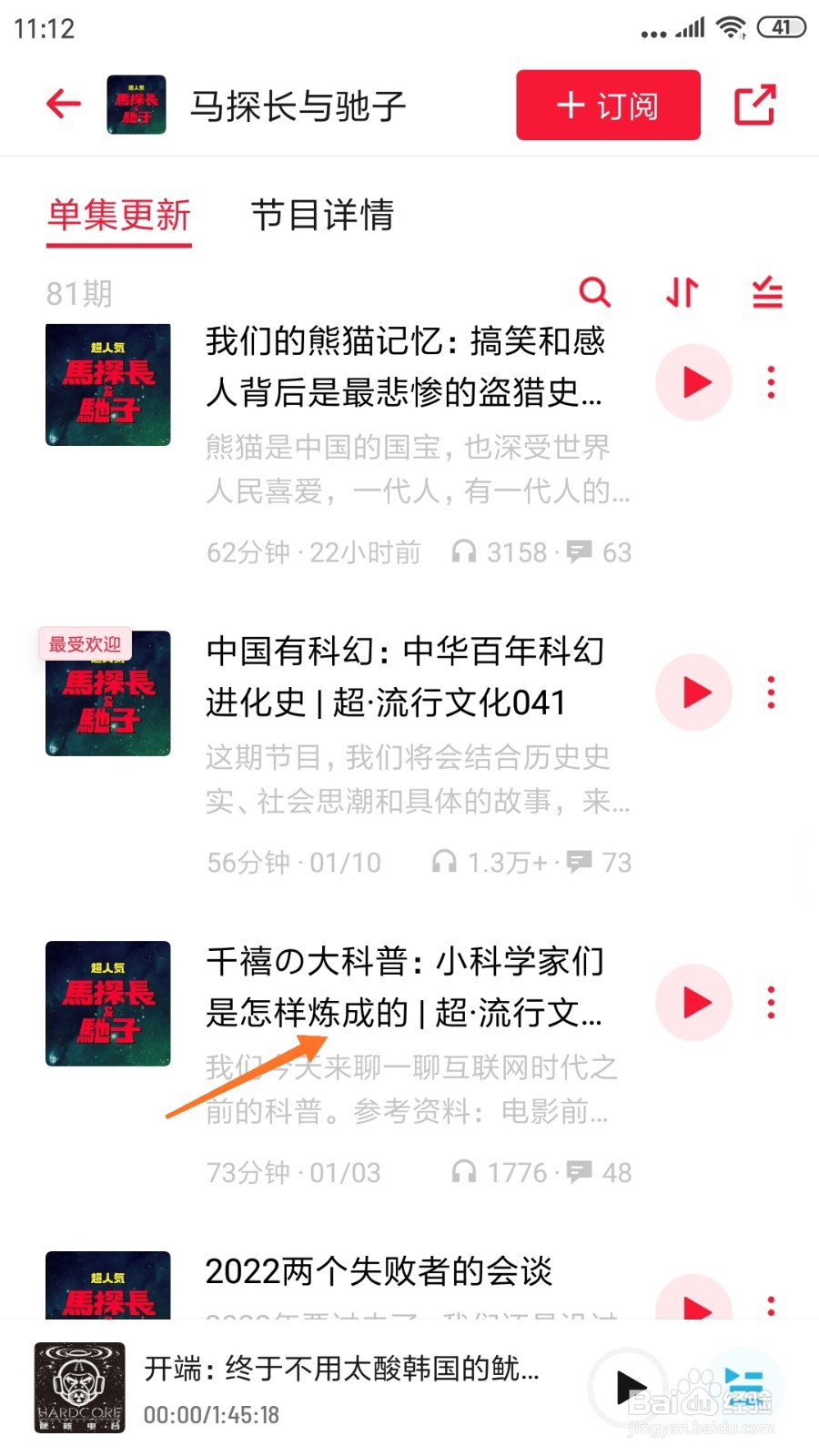Click the sort order icon next to search
The width and height of the screenshot is (819, 1456).
(x=681, y=293)
